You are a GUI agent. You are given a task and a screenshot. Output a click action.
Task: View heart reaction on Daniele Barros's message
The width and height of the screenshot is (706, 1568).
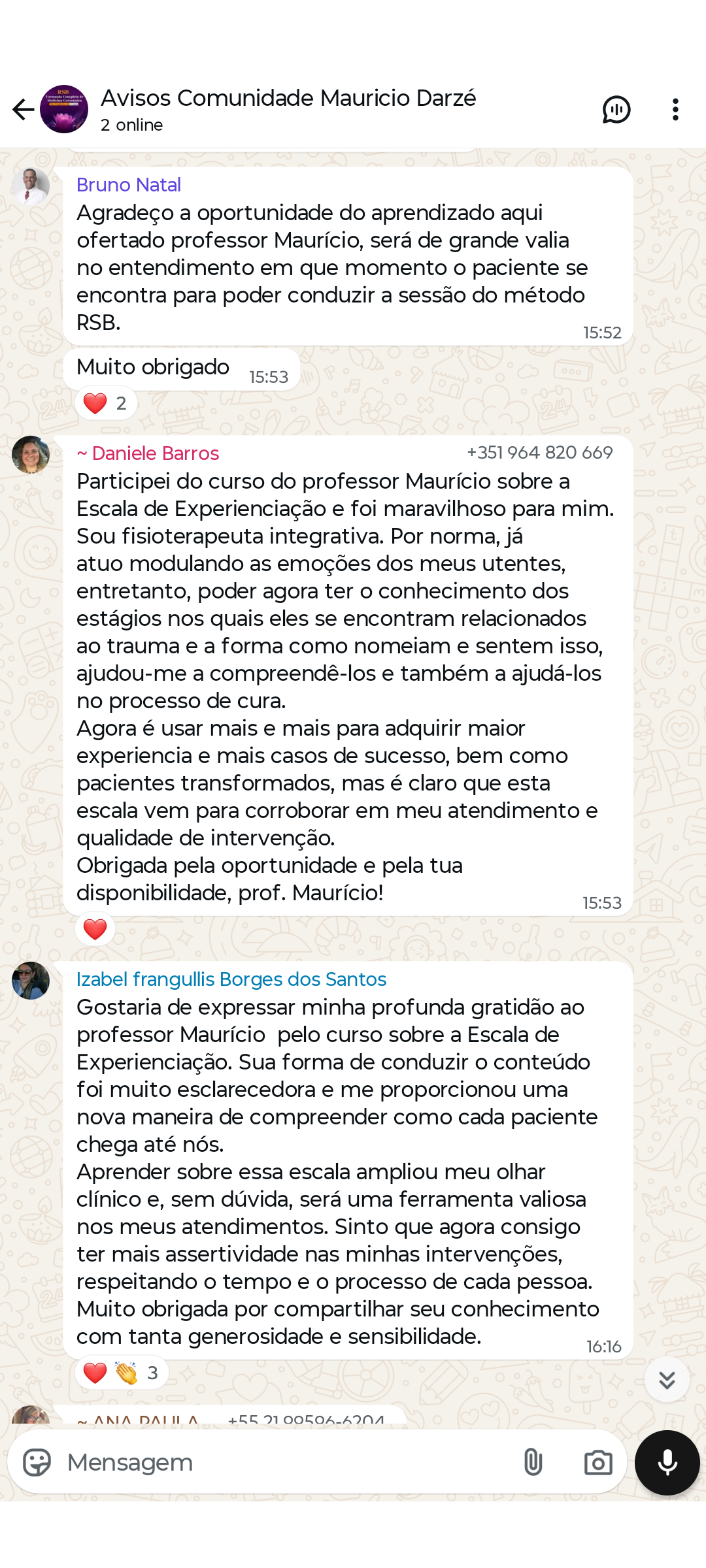coord(95,929)
